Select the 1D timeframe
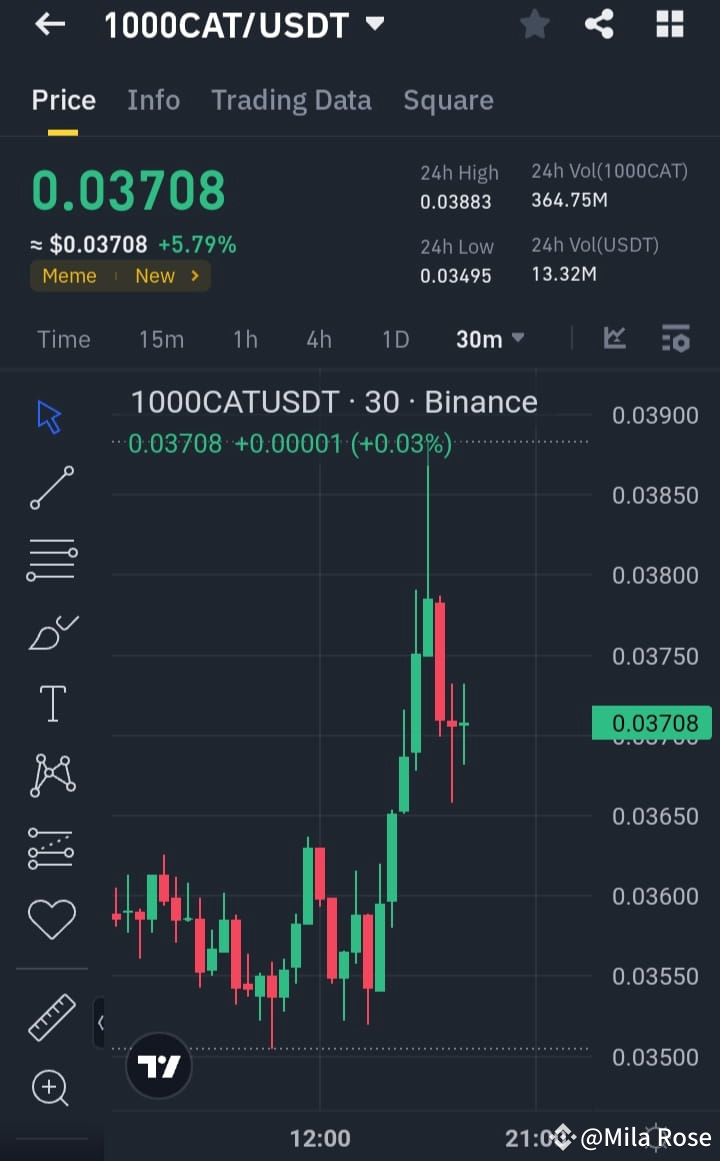Image resolution: width=720 pixels, height=1161 pixels. (x=395, y=339)
